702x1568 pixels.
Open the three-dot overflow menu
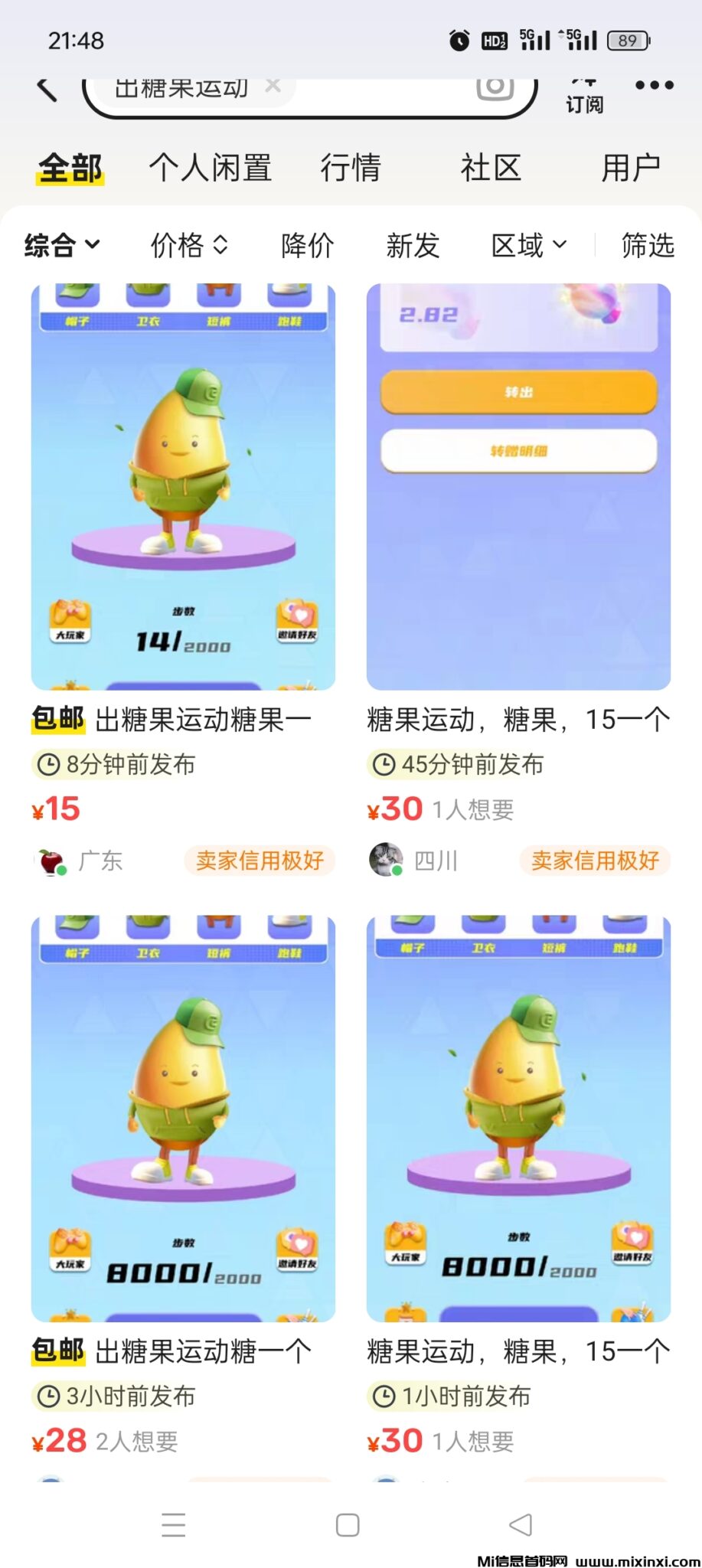pyautogui.click(x=654, y=86)
